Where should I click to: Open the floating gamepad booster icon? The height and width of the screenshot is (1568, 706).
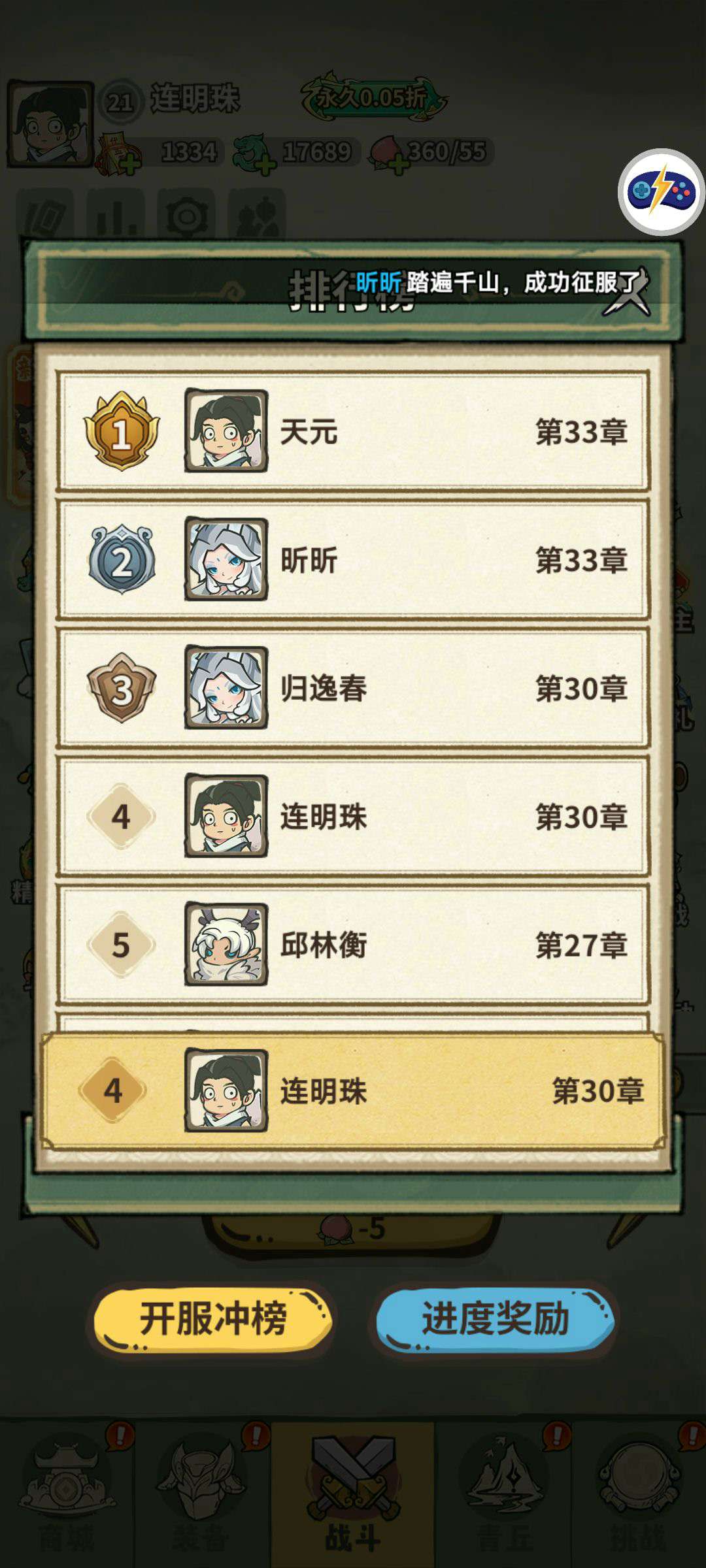tap(661, 192)
